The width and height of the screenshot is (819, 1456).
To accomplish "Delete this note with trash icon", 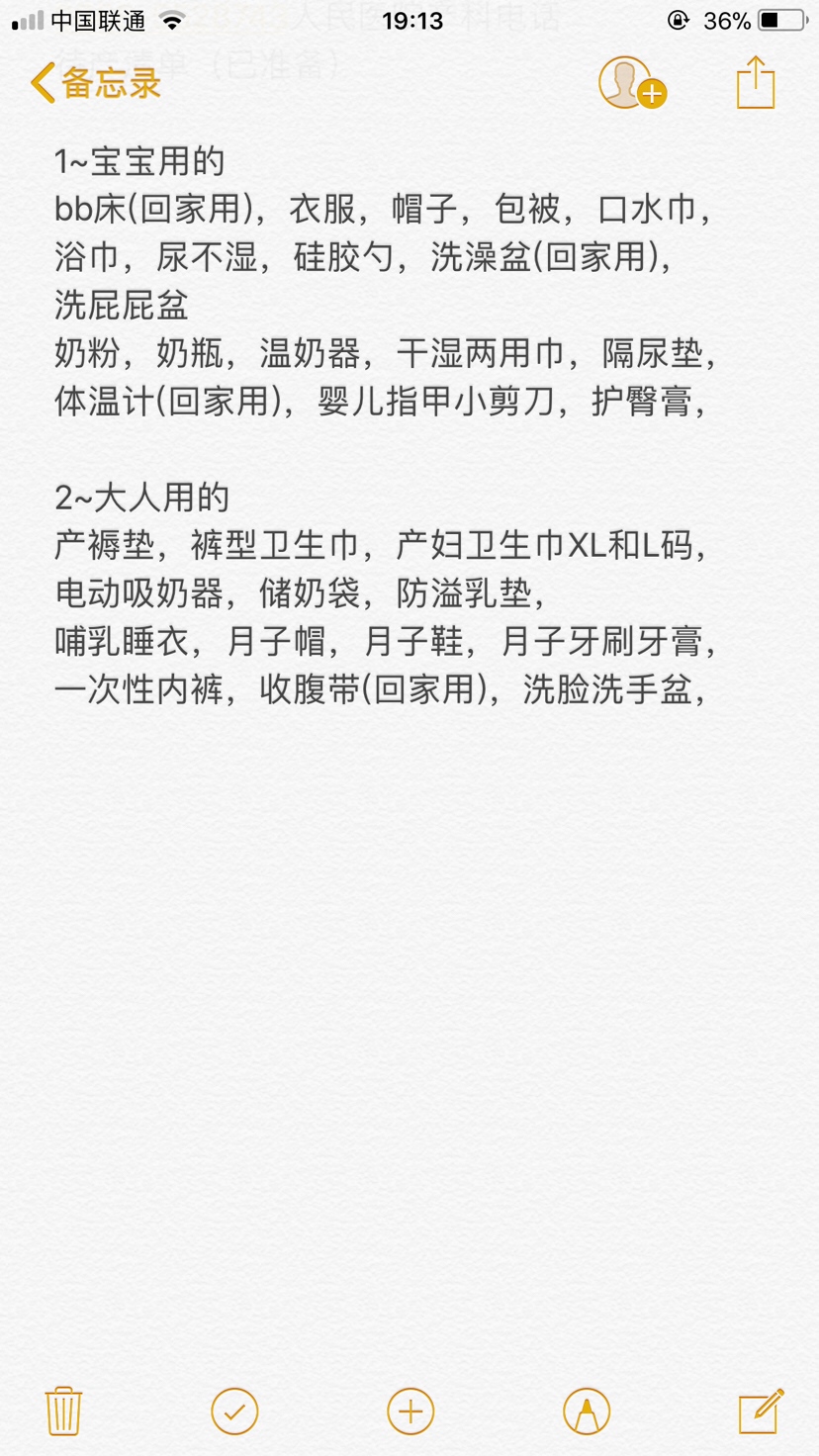I will (63, 1410).
